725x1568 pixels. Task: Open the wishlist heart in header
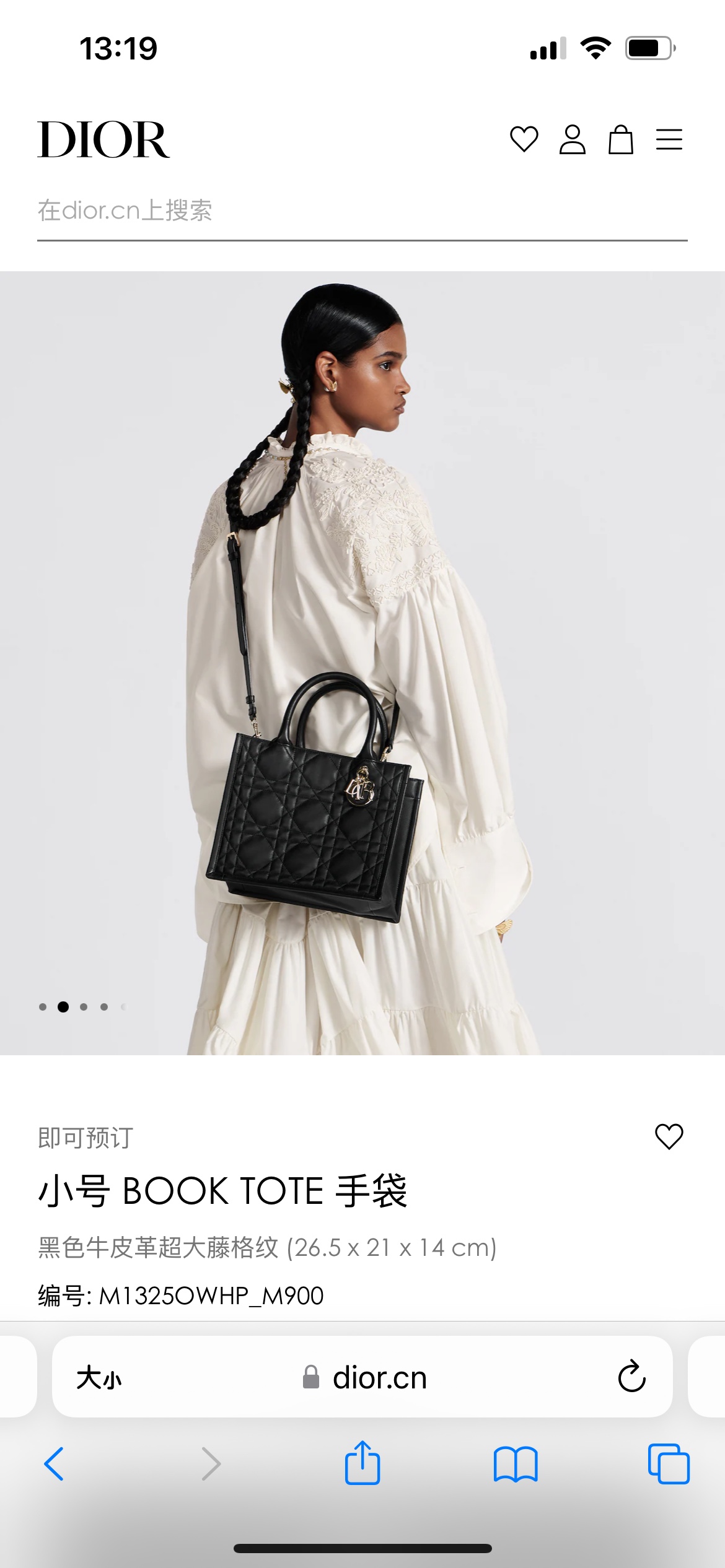[x=524, y=139]
